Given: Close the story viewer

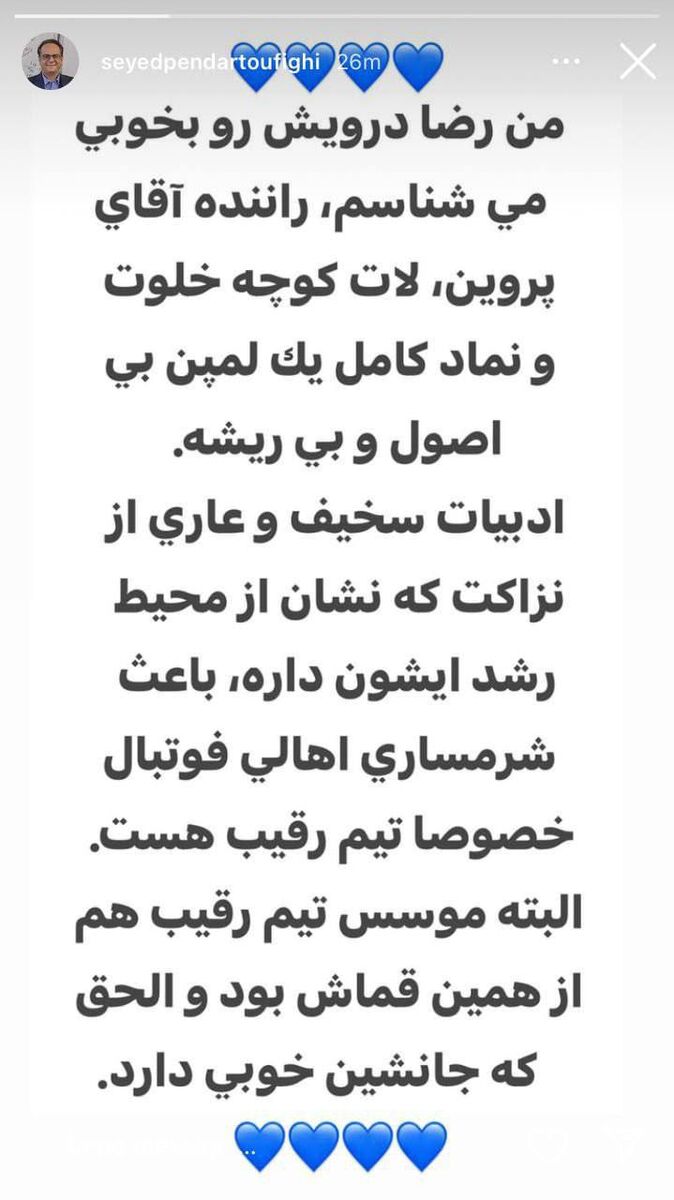Looking at the screenshot, I should coord(637,61).
